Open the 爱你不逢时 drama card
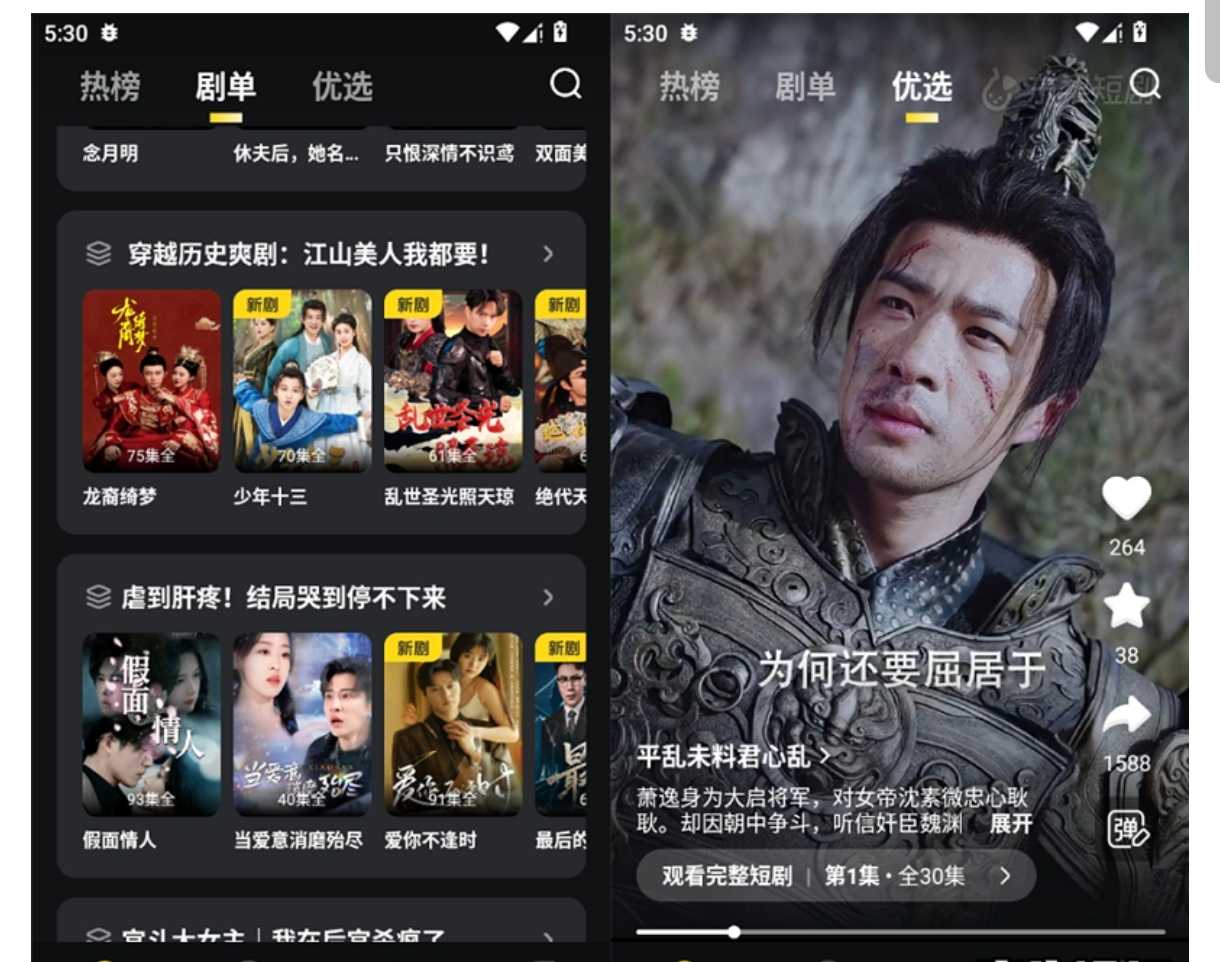1220x962 pixels. pyautogui.click(x=453, y=724)
